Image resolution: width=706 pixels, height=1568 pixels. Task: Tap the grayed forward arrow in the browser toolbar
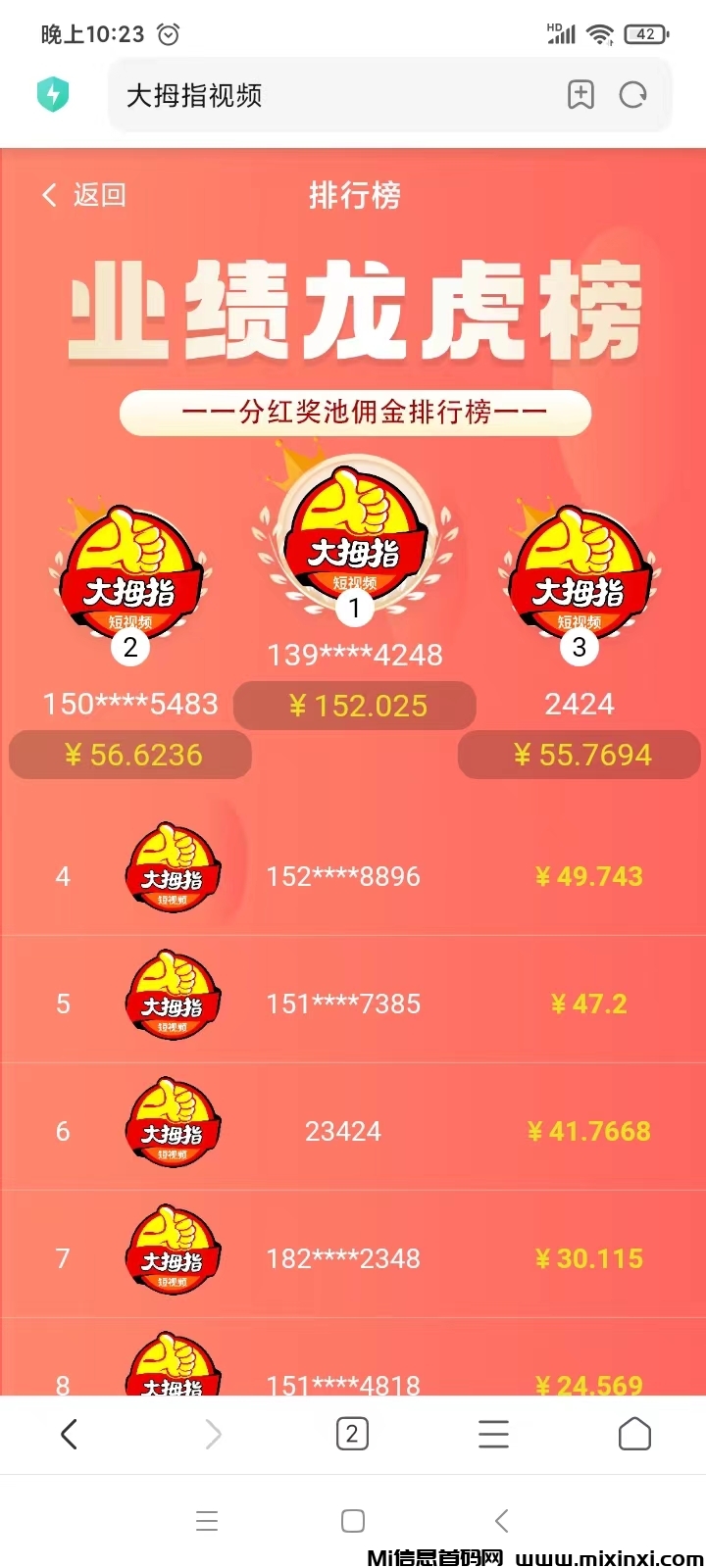tap(212, 1434)
